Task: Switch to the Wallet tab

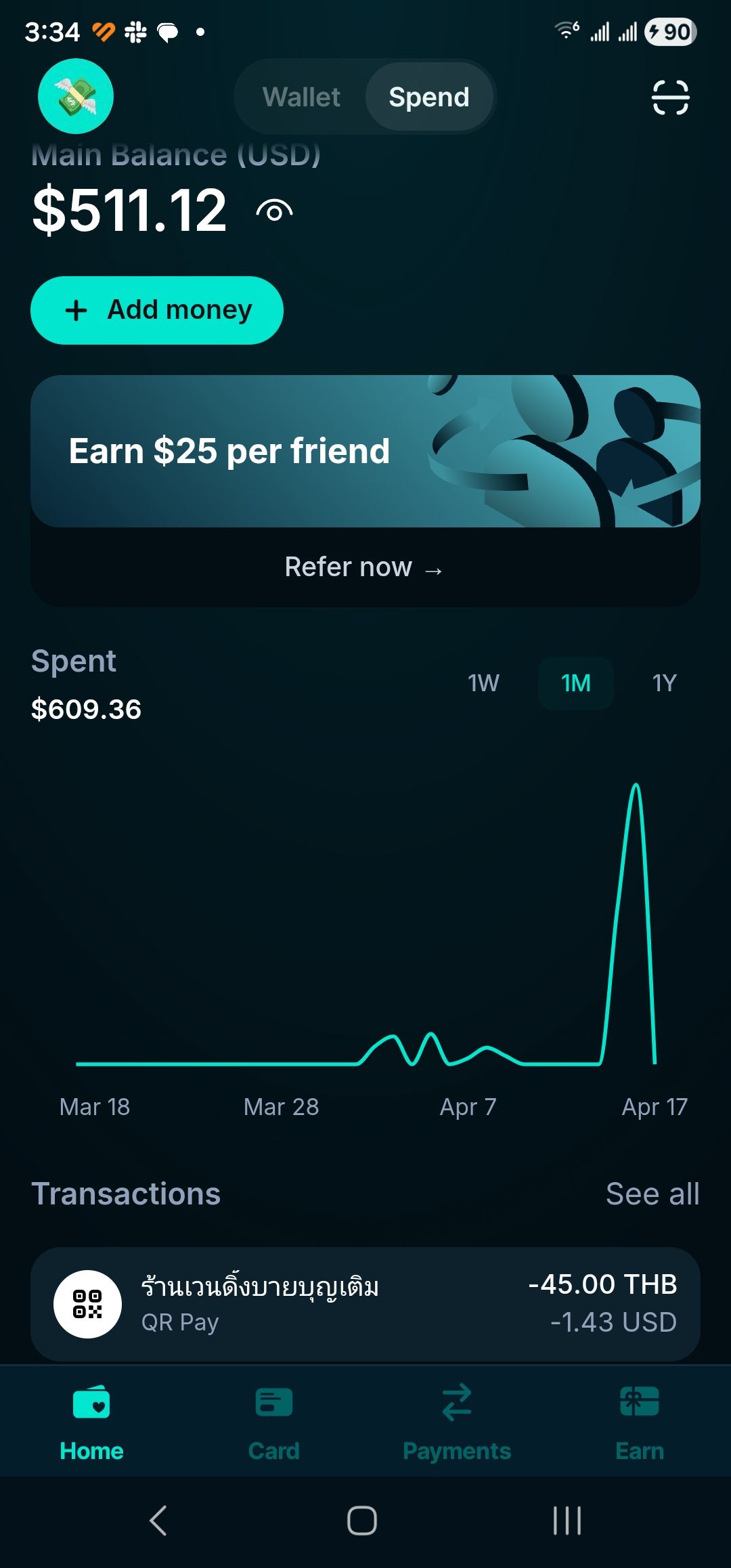Action: [302, 97]
